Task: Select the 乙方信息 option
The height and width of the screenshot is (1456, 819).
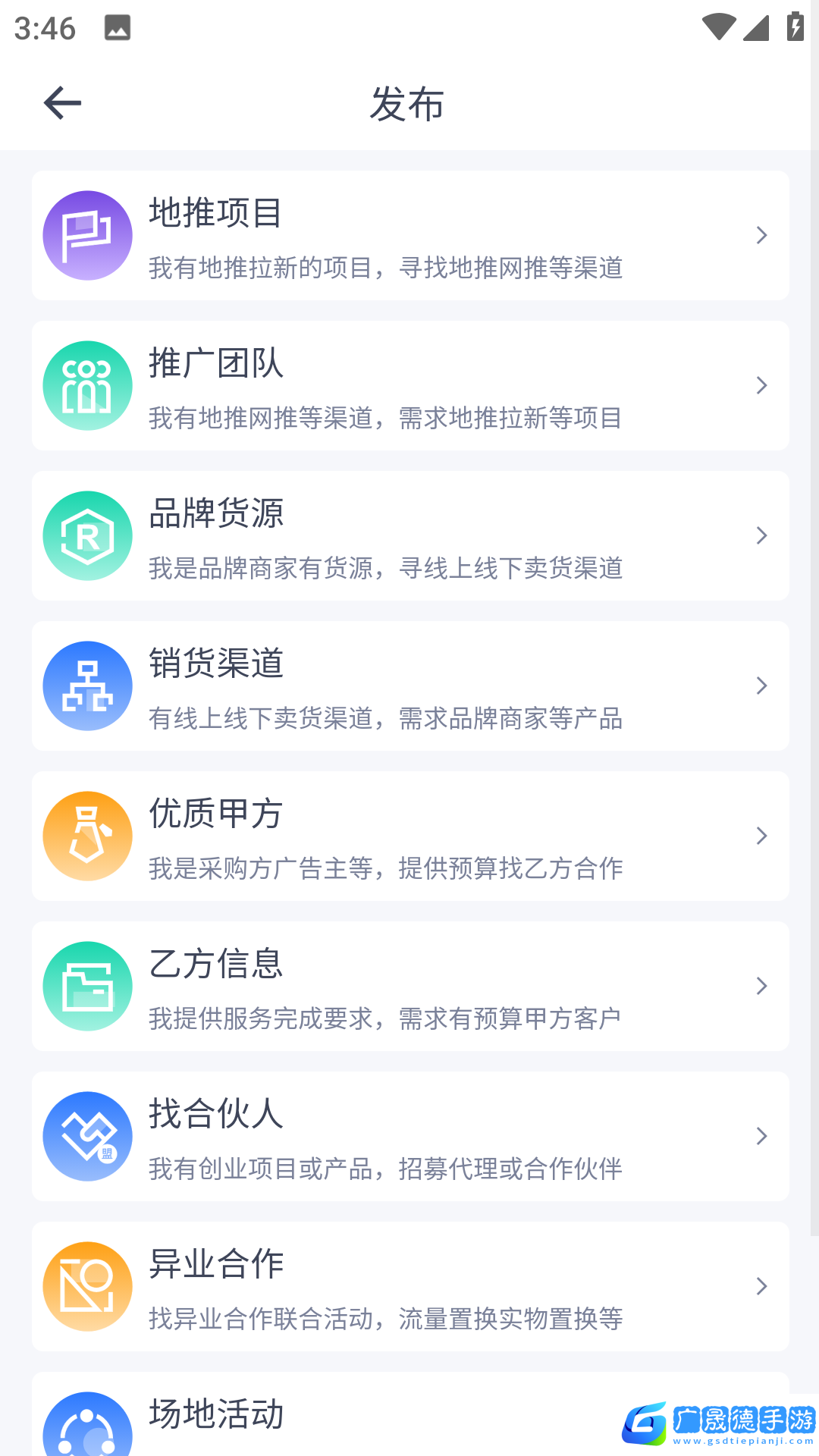Action: [x=409, y=987]
